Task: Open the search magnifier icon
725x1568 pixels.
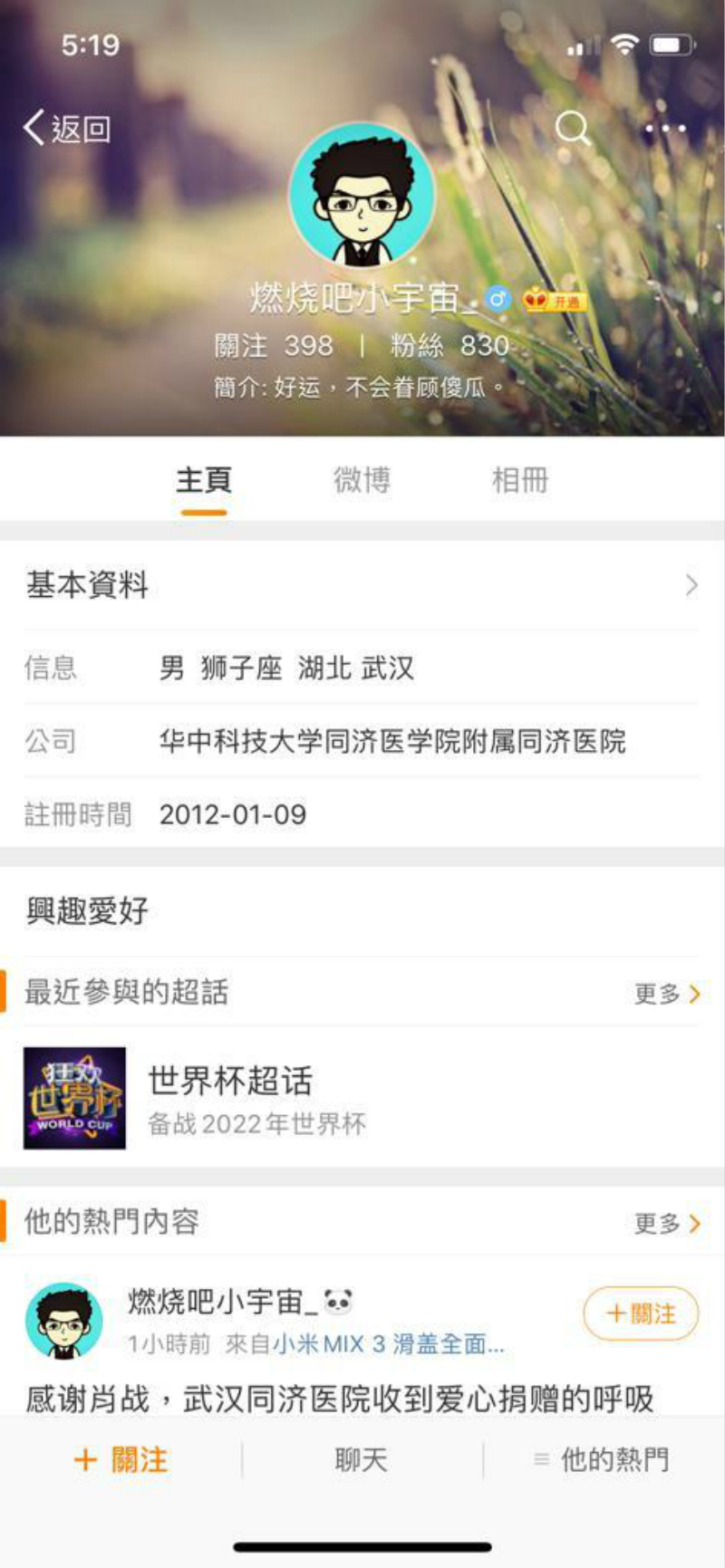Action: click(573, 129)
